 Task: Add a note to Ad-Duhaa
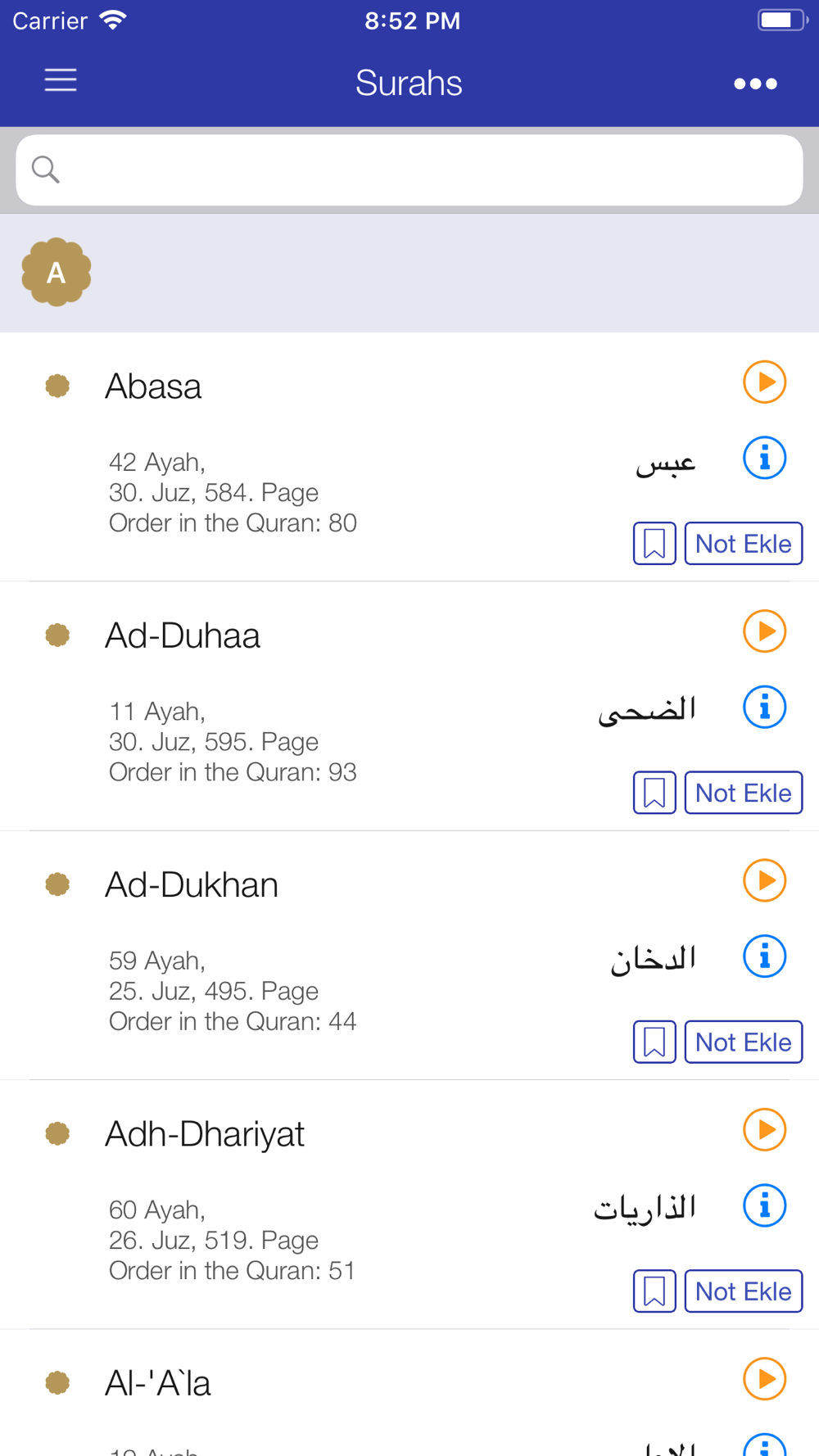744,793
